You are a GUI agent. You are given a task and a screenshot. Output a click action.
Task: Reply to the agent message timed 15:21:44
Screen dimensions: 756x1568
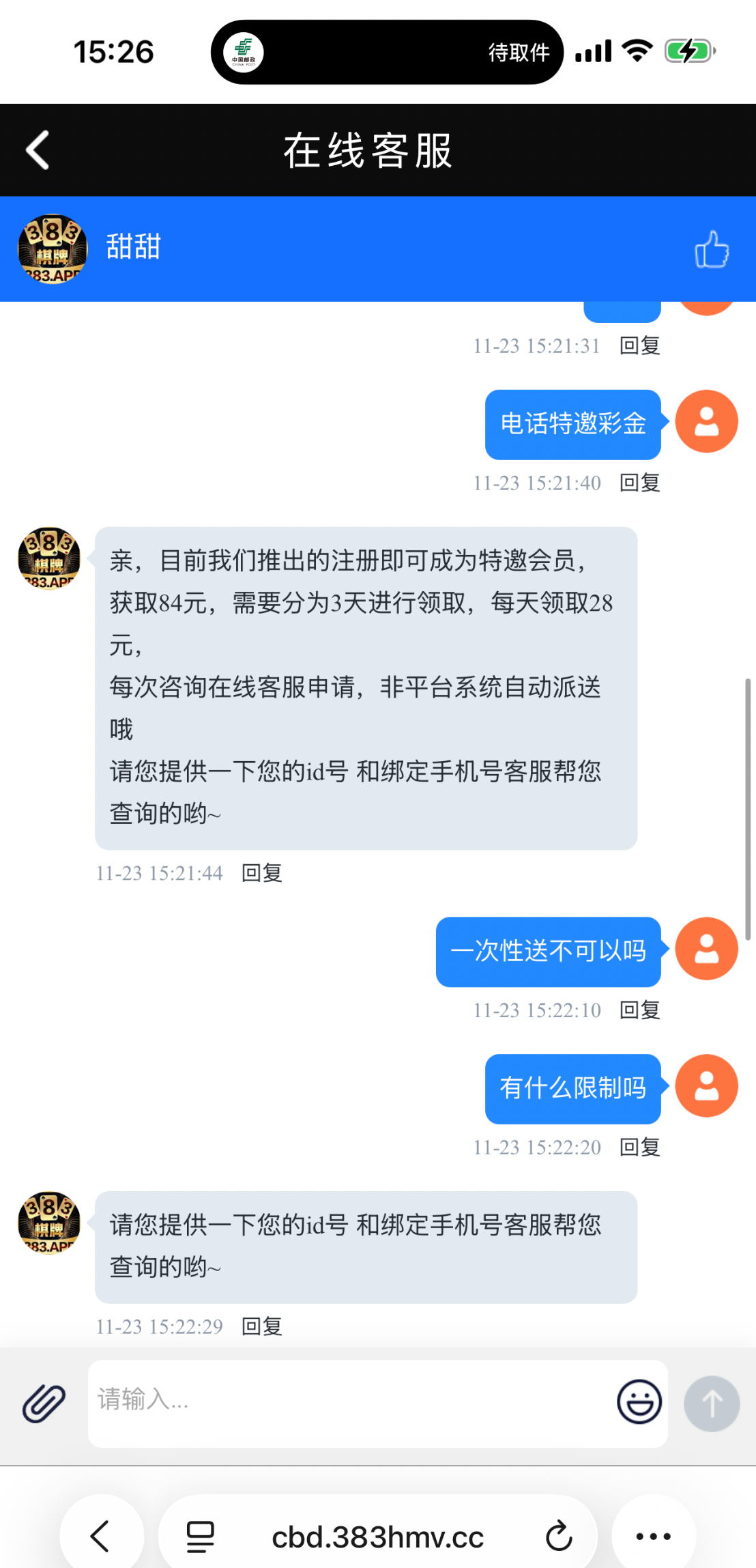pos(262,873)
